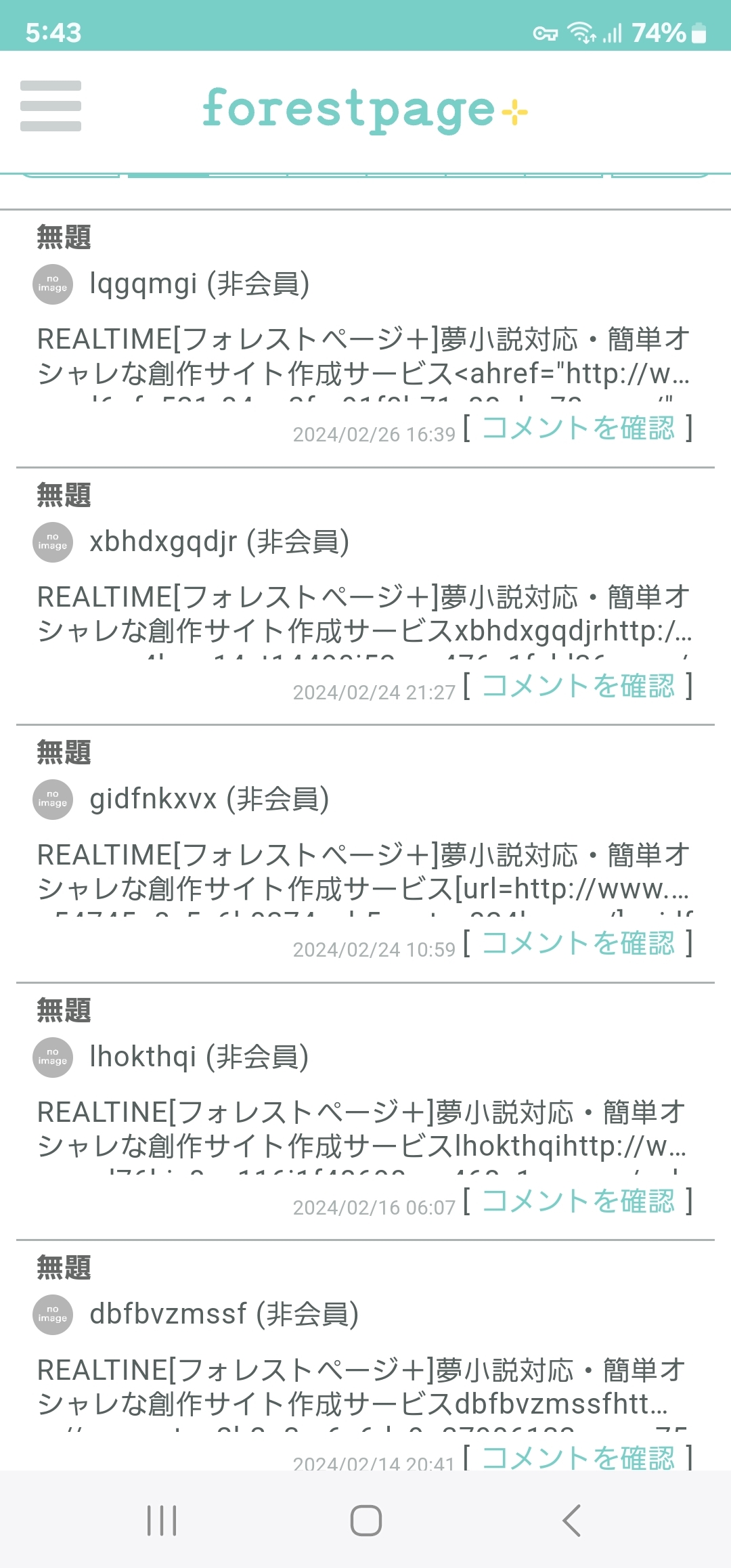View xbhdxgqdjr's comment details
This screenshot has width=731, height=1568.
pyautogui.click(x=579, y=687)
